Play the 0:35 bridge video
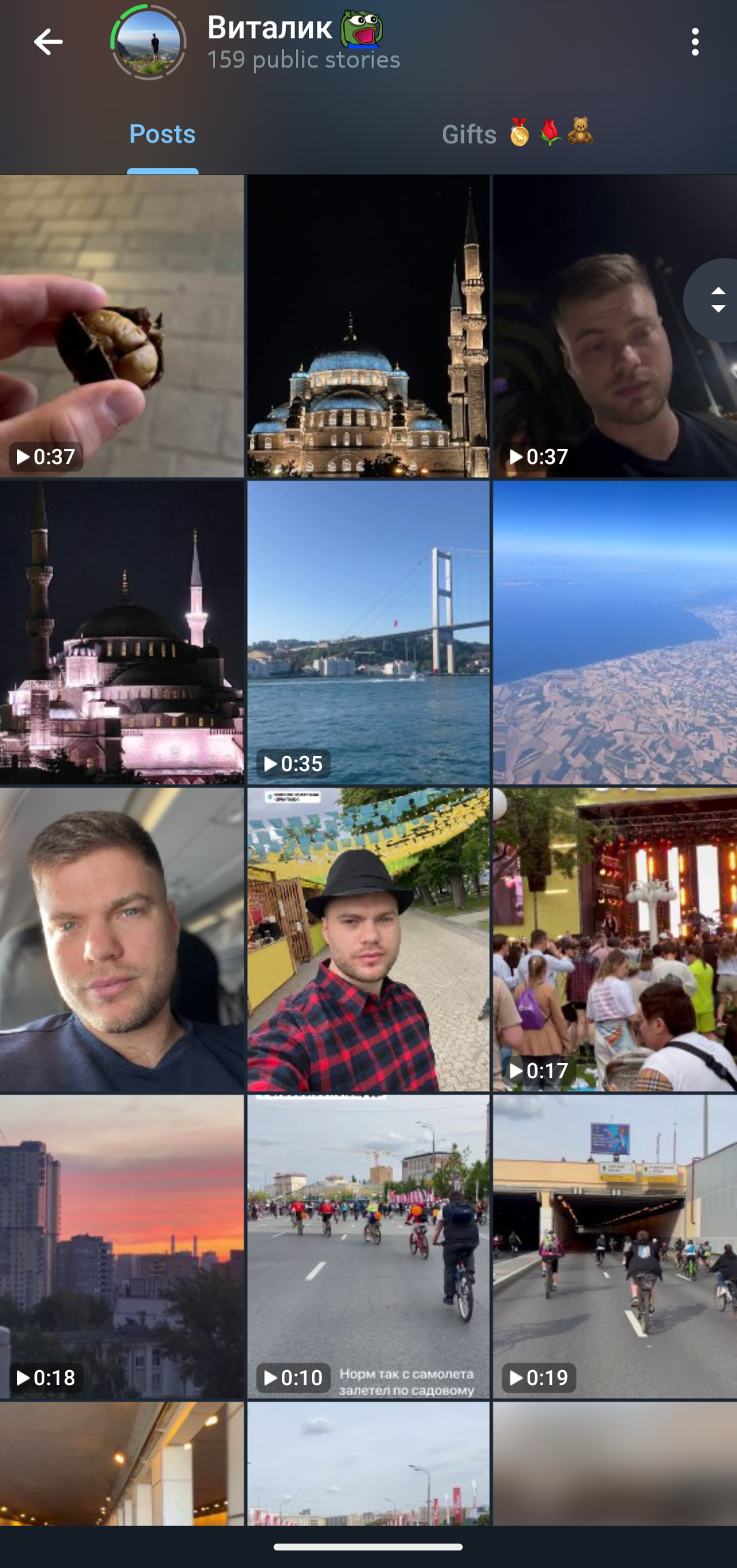 [369, 633]
